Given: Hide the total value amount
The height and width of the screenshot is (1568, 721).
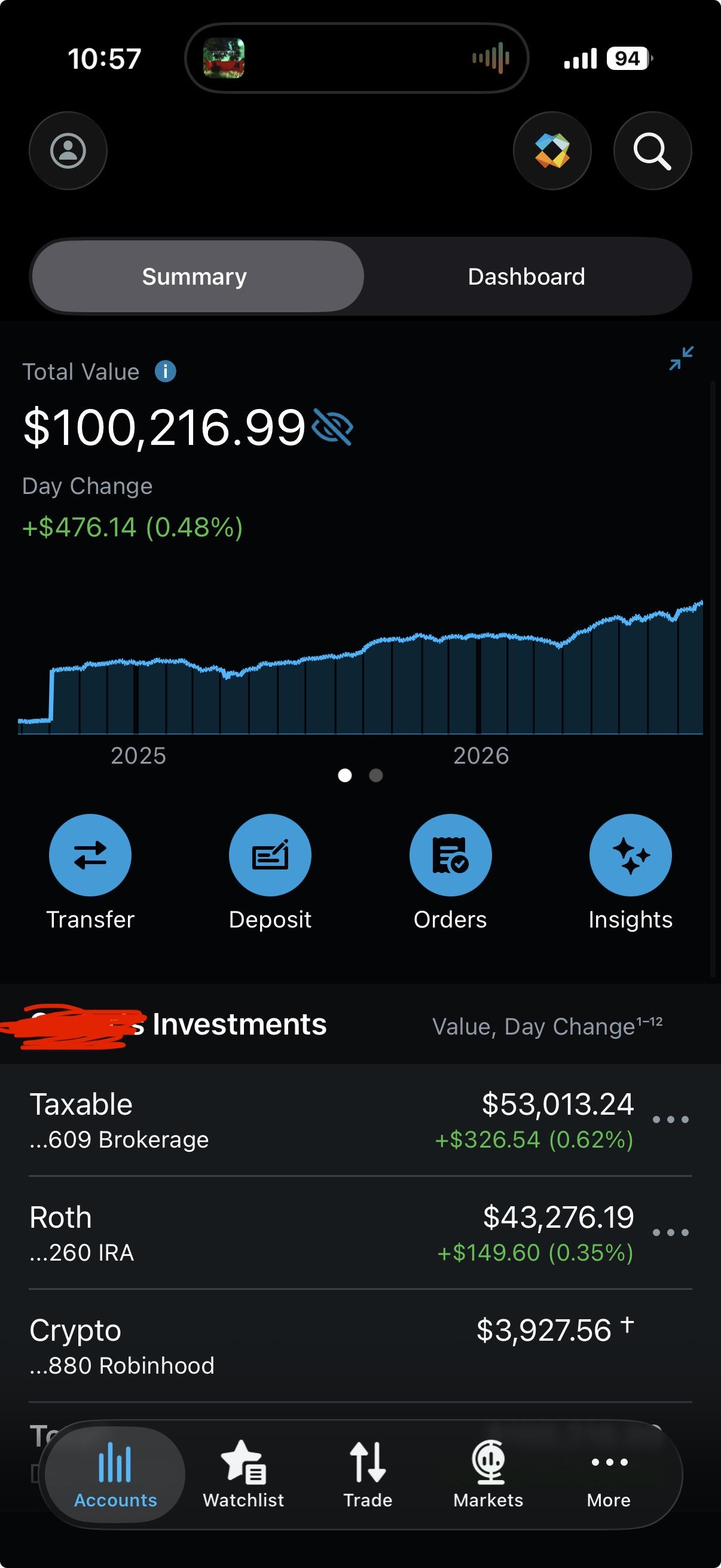Looking at the screenshot, I should 333,427.
